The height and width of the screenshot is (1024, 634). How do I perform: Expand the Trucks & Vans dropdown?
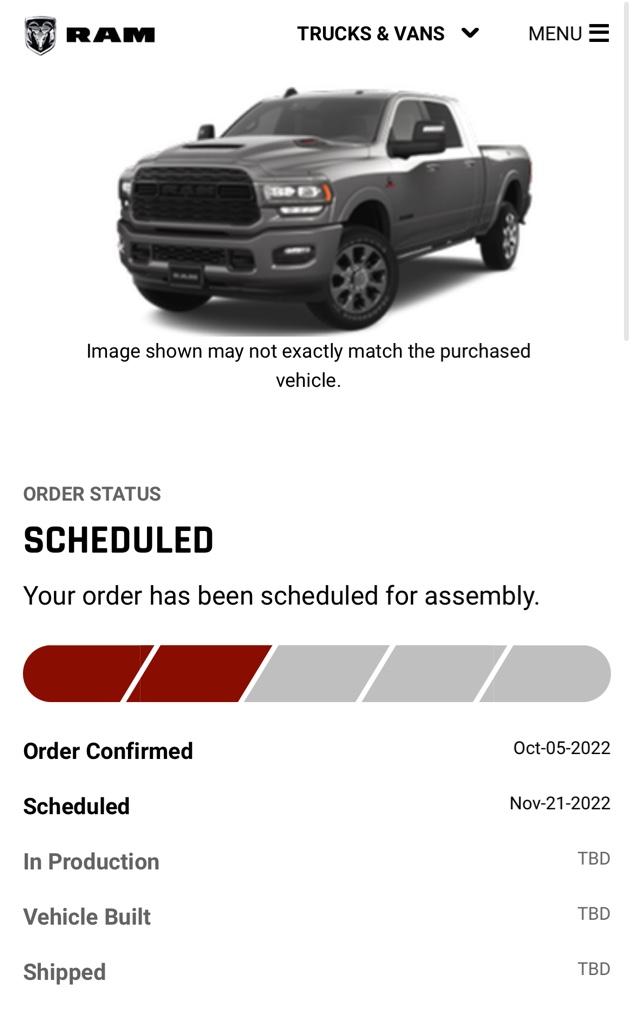(x=388, y=33)
